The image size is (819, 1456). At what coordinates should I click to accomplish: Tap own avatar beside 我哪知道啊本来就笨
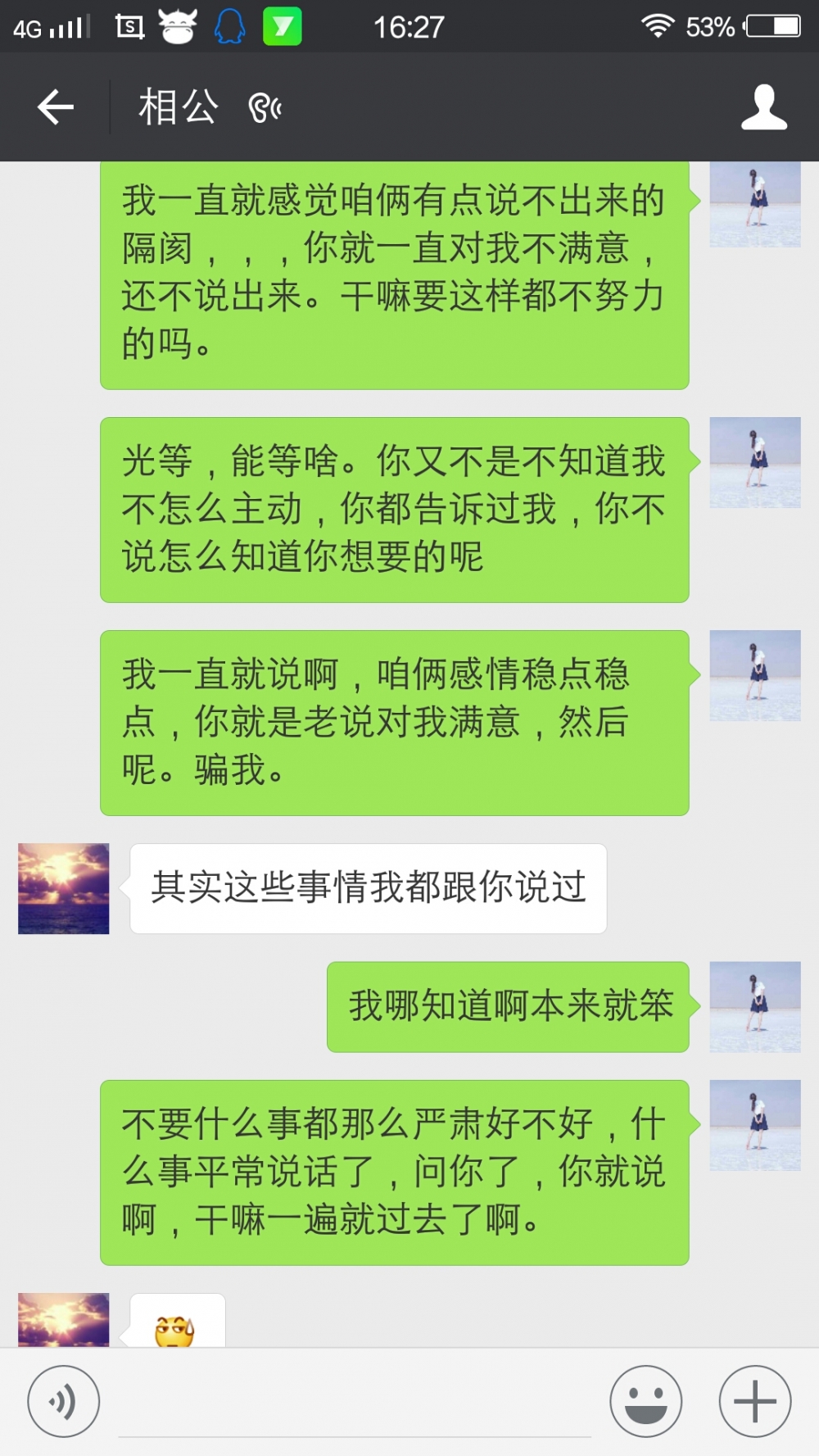755,1007
